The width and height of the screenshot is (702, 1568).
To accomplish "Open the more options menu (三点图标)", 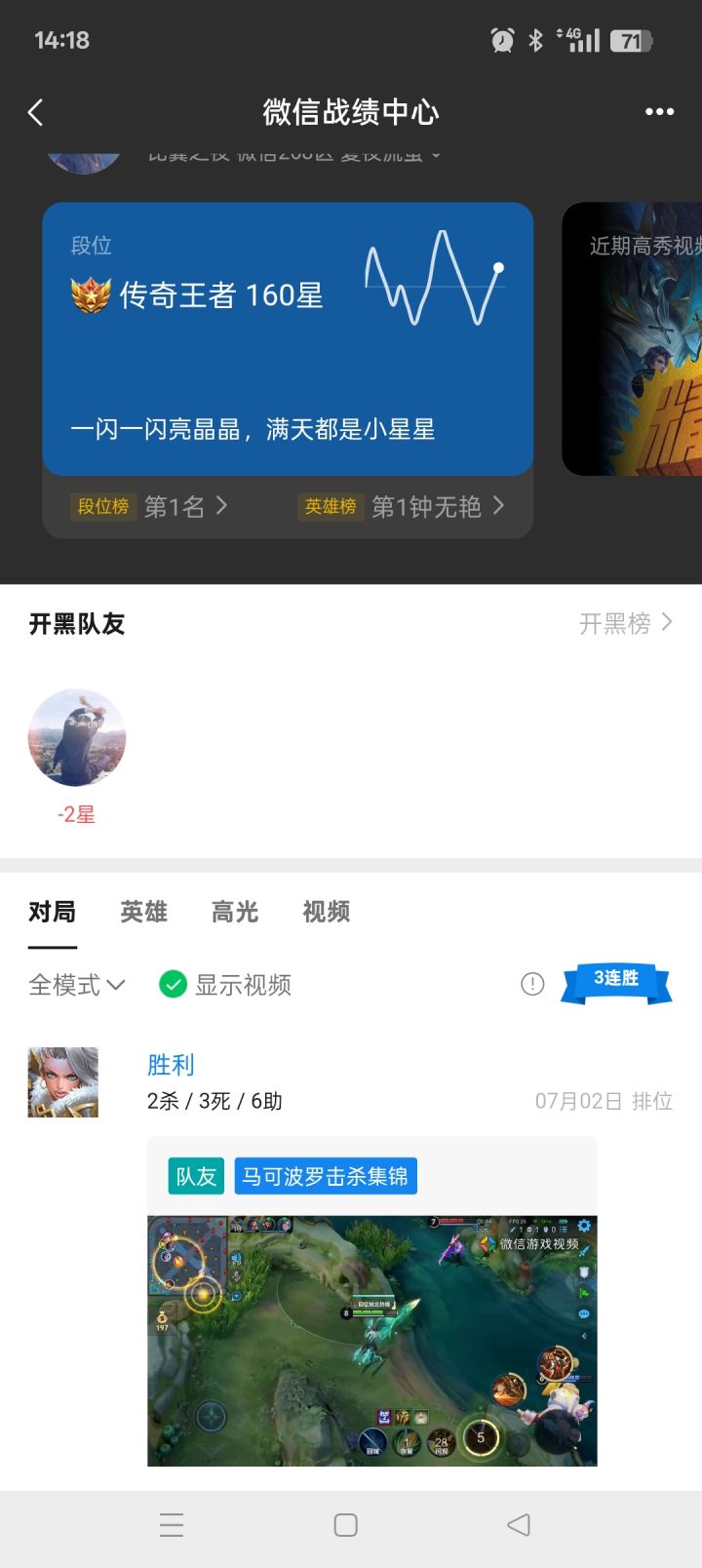I will coord(658,112).
